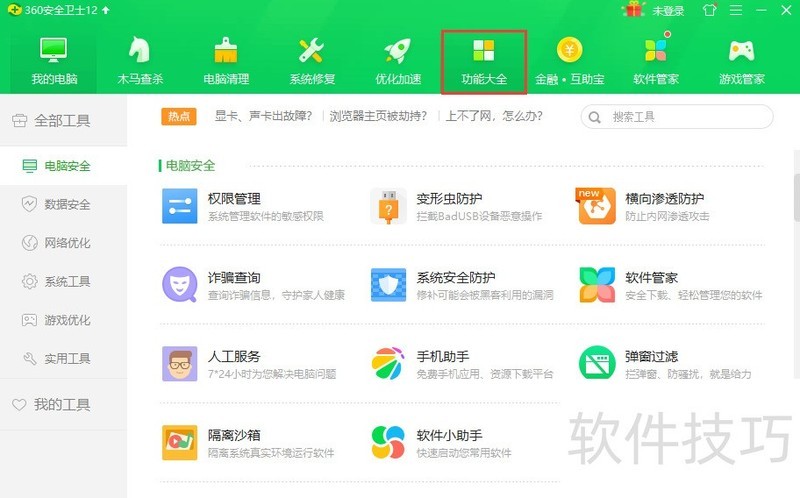Launch 系统安全防护 tool

coord(456,277)
